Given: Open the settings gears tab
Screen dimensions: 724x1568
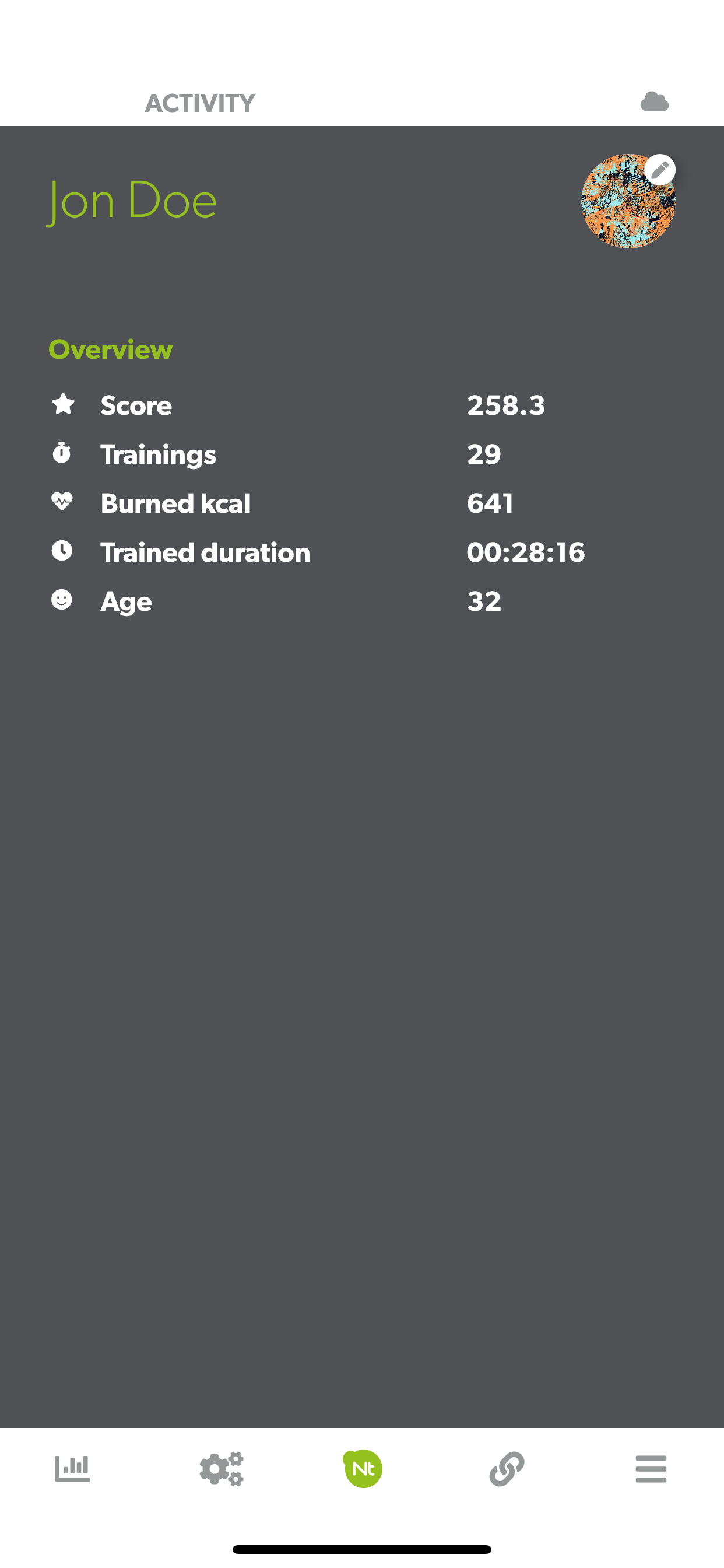Looking at the screenshot, I should (222, 1469).
